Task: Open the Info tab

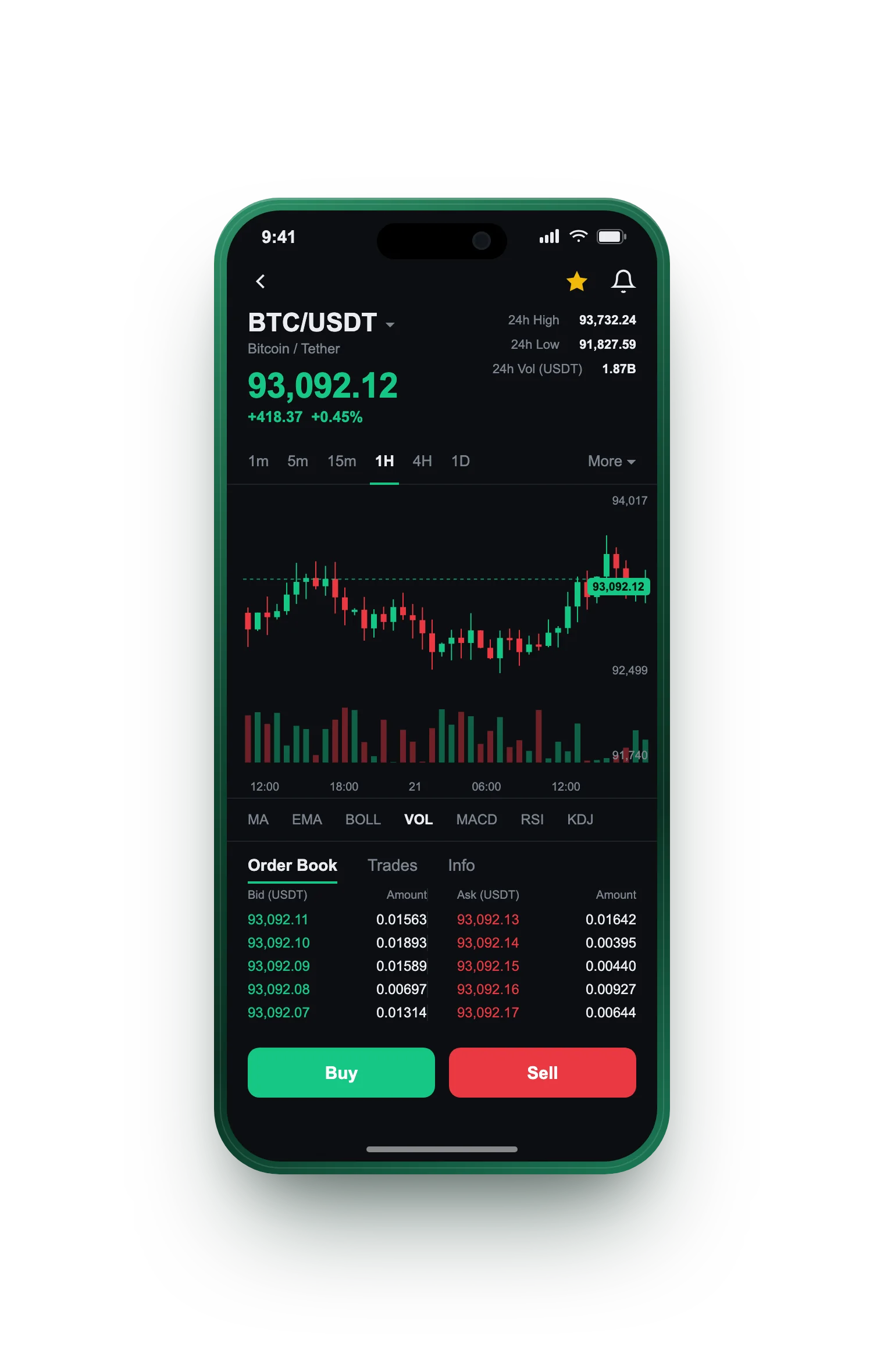Action: pyautogui.click(x=461, y=865)
